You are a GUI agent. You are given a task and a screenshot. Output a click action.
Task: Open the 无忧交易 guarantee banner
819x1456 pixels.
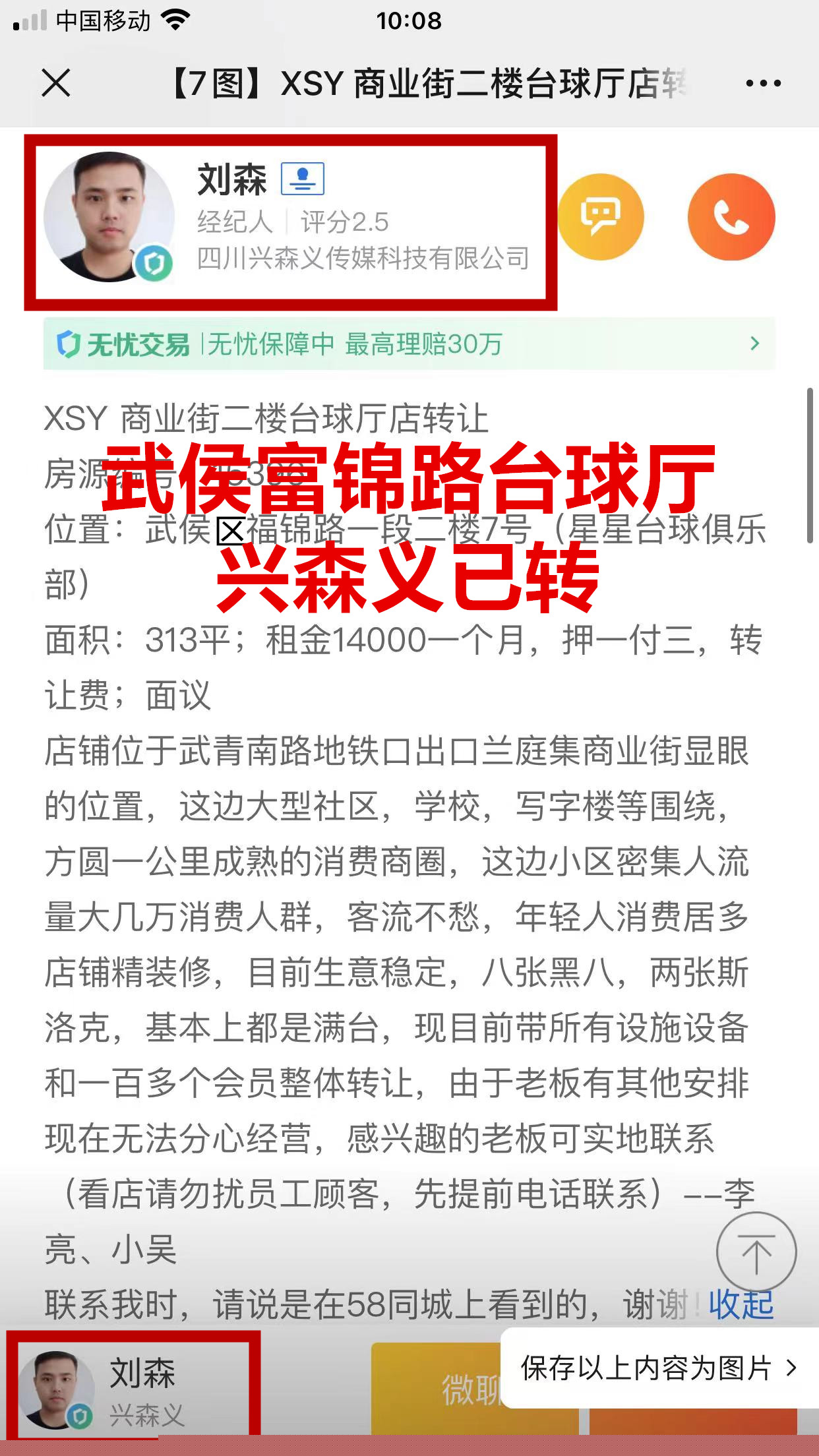click(409, 344)
